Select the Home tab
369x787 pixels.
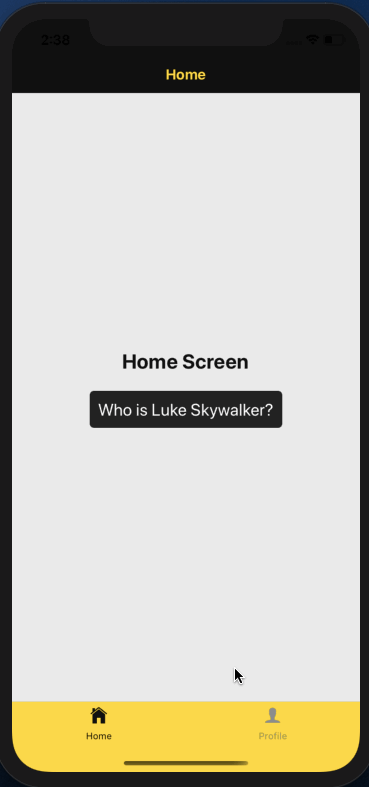(x=99, y=724)
